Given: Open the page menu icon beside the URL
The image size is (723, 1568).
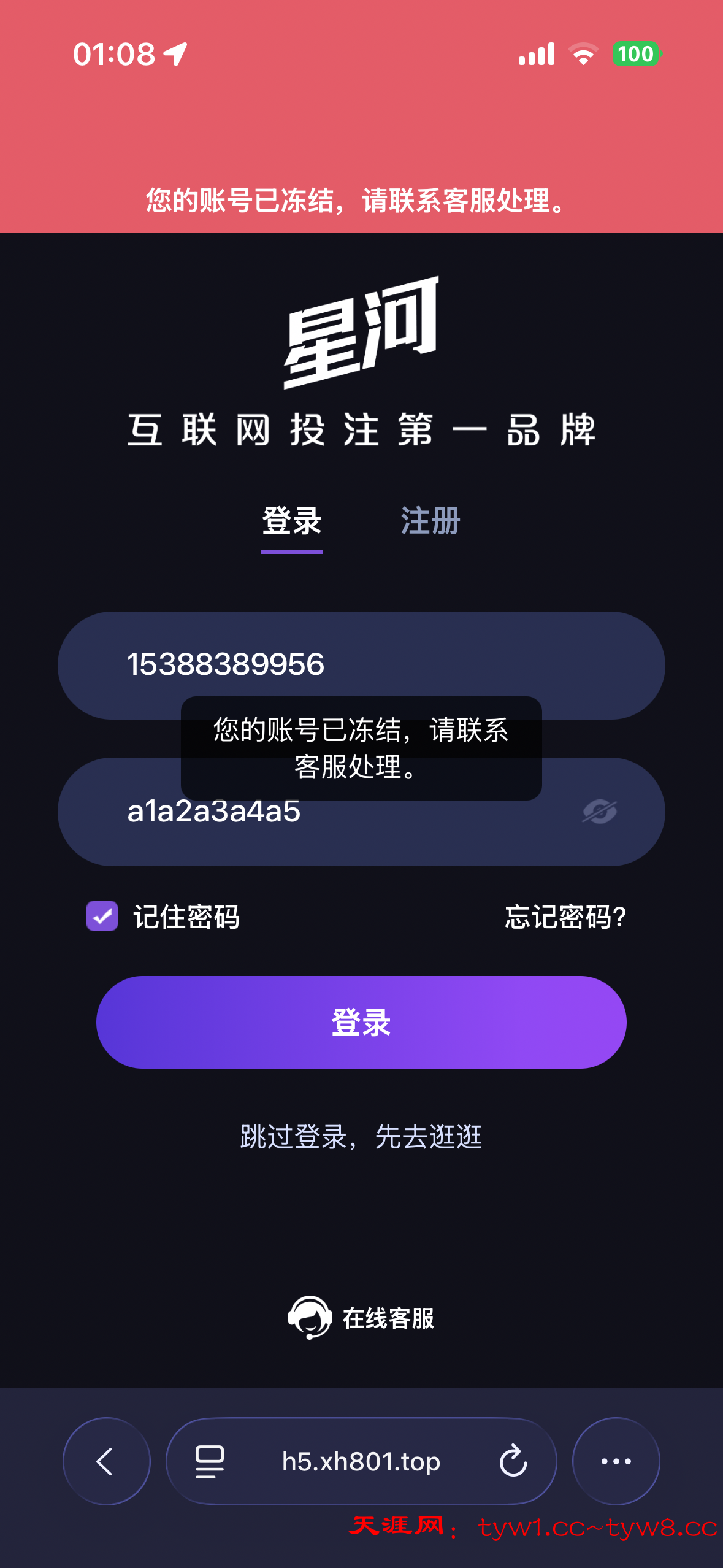Looking at the screenshot, I should (209, 1461).
